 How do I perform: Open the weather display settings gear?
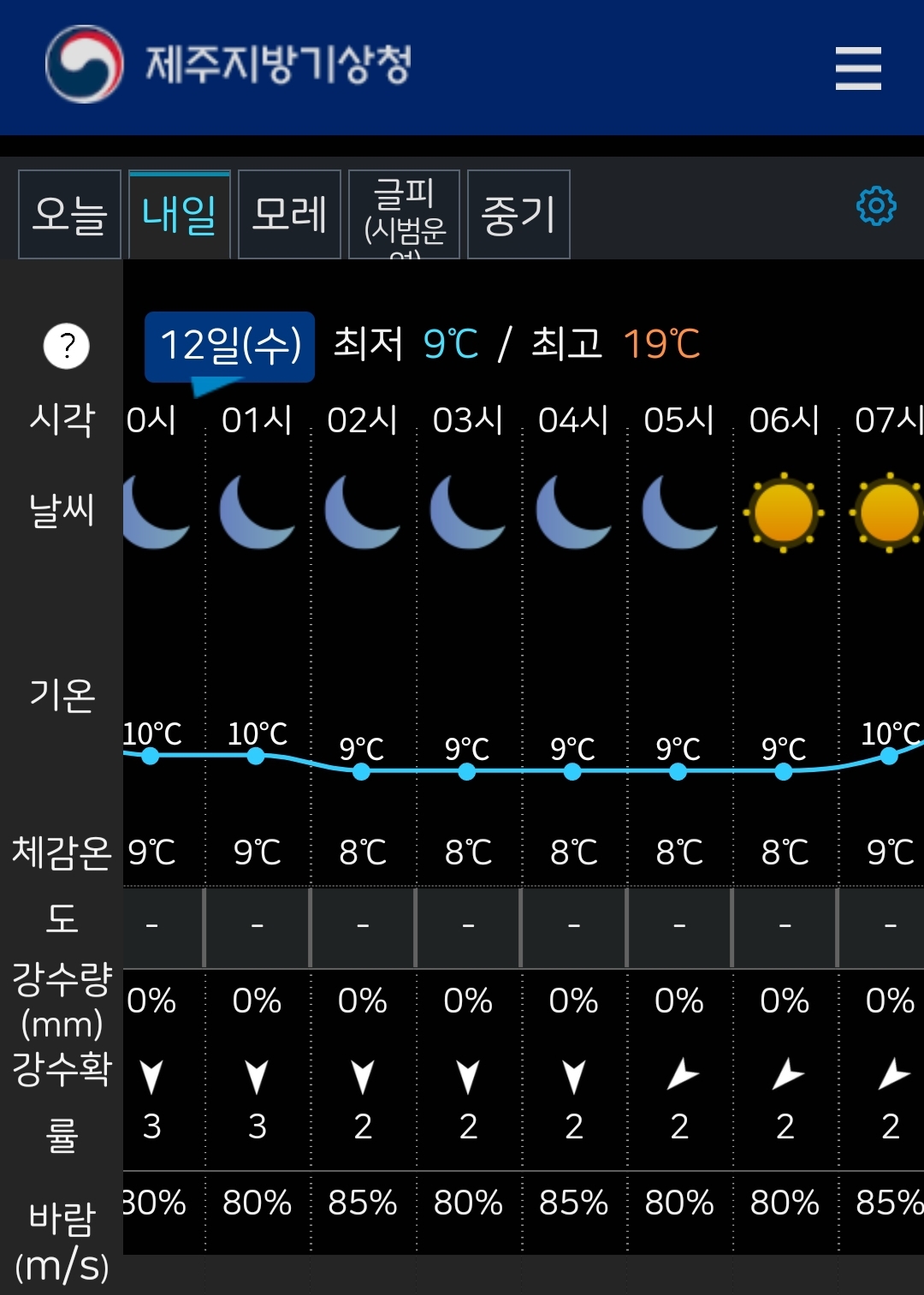click(874, 205)
